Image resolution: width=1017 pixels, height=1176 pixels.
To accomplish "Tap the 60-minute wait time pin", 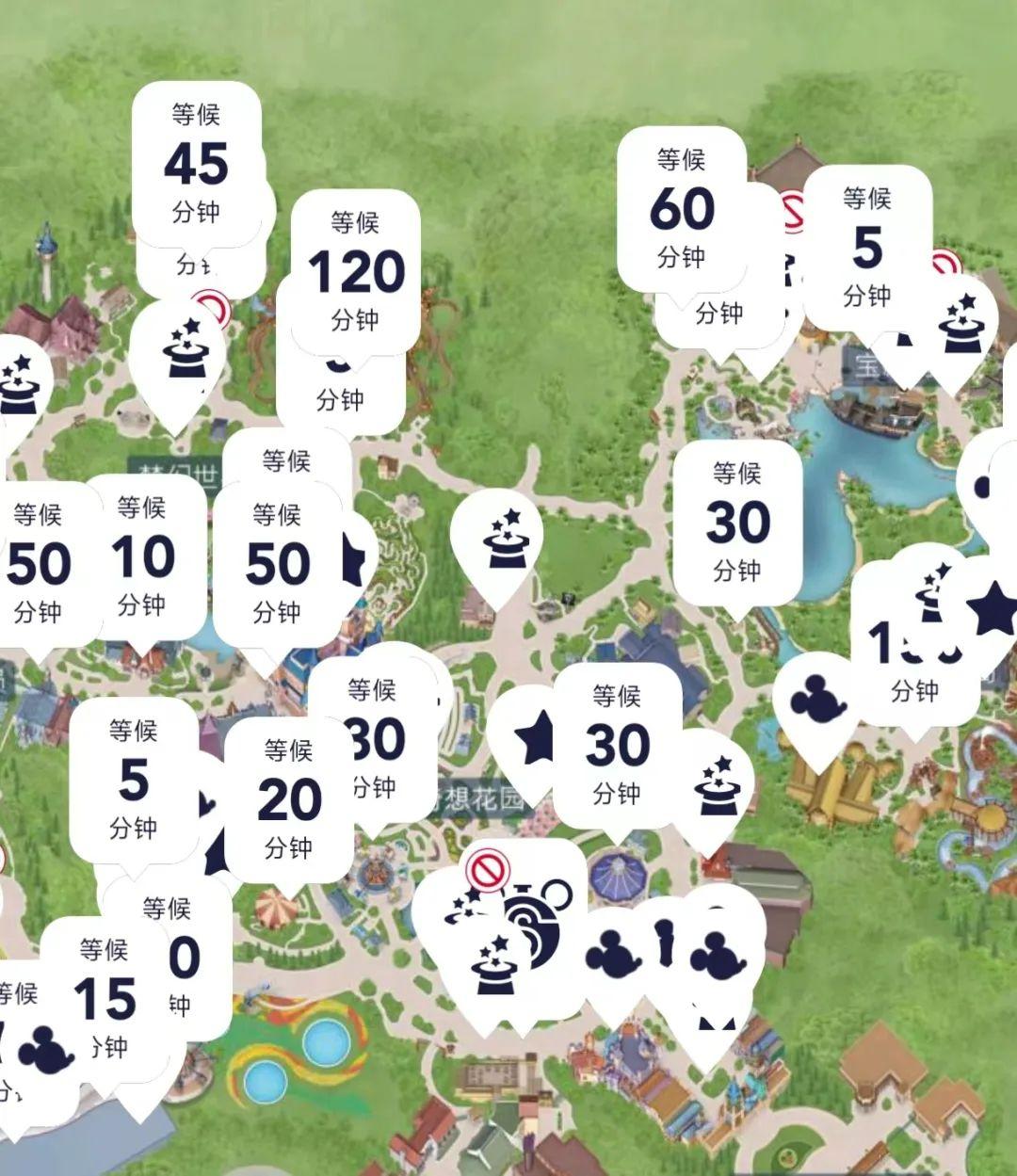I will click(x=682, y=209).
